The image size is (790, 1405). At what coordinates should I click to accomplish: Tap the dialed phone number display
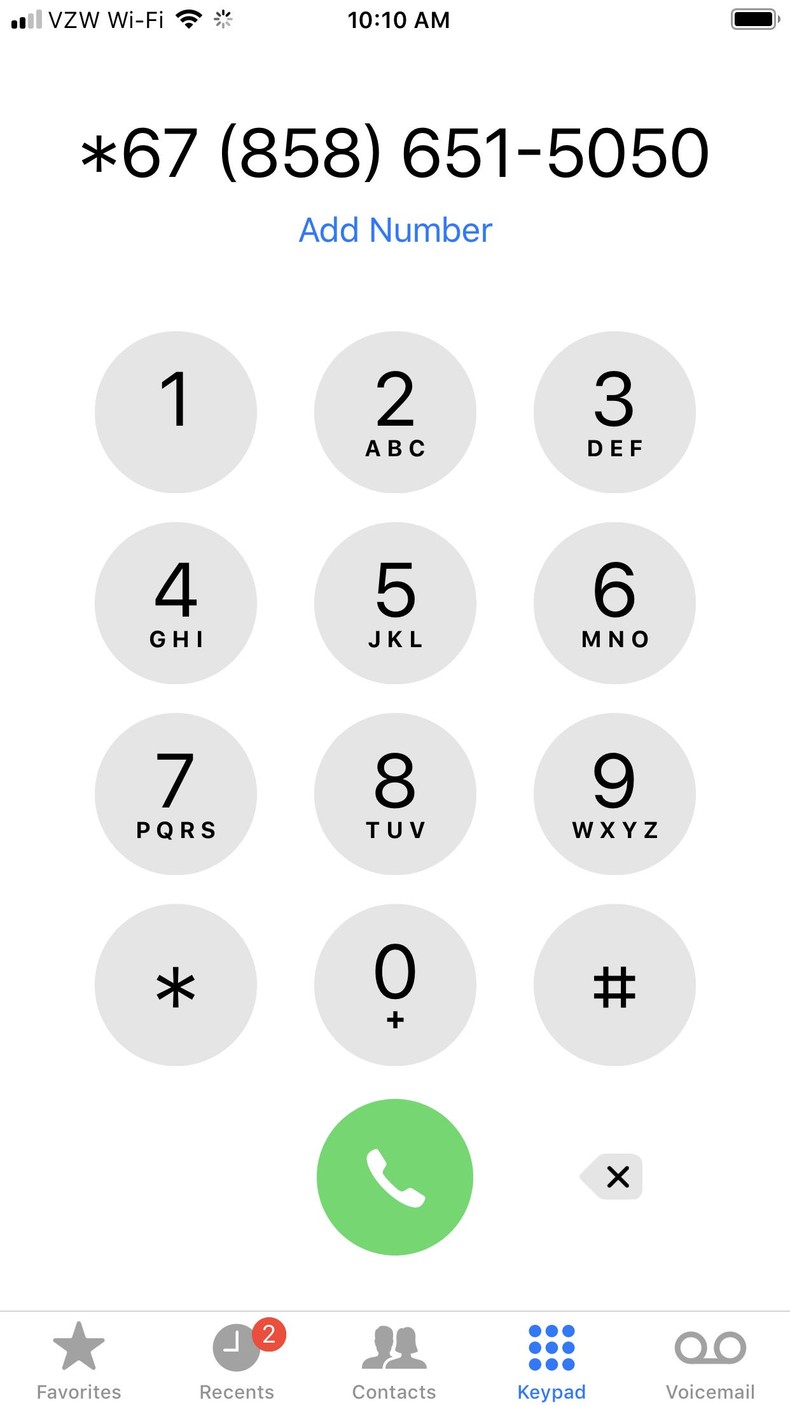[x=395, y=152]
